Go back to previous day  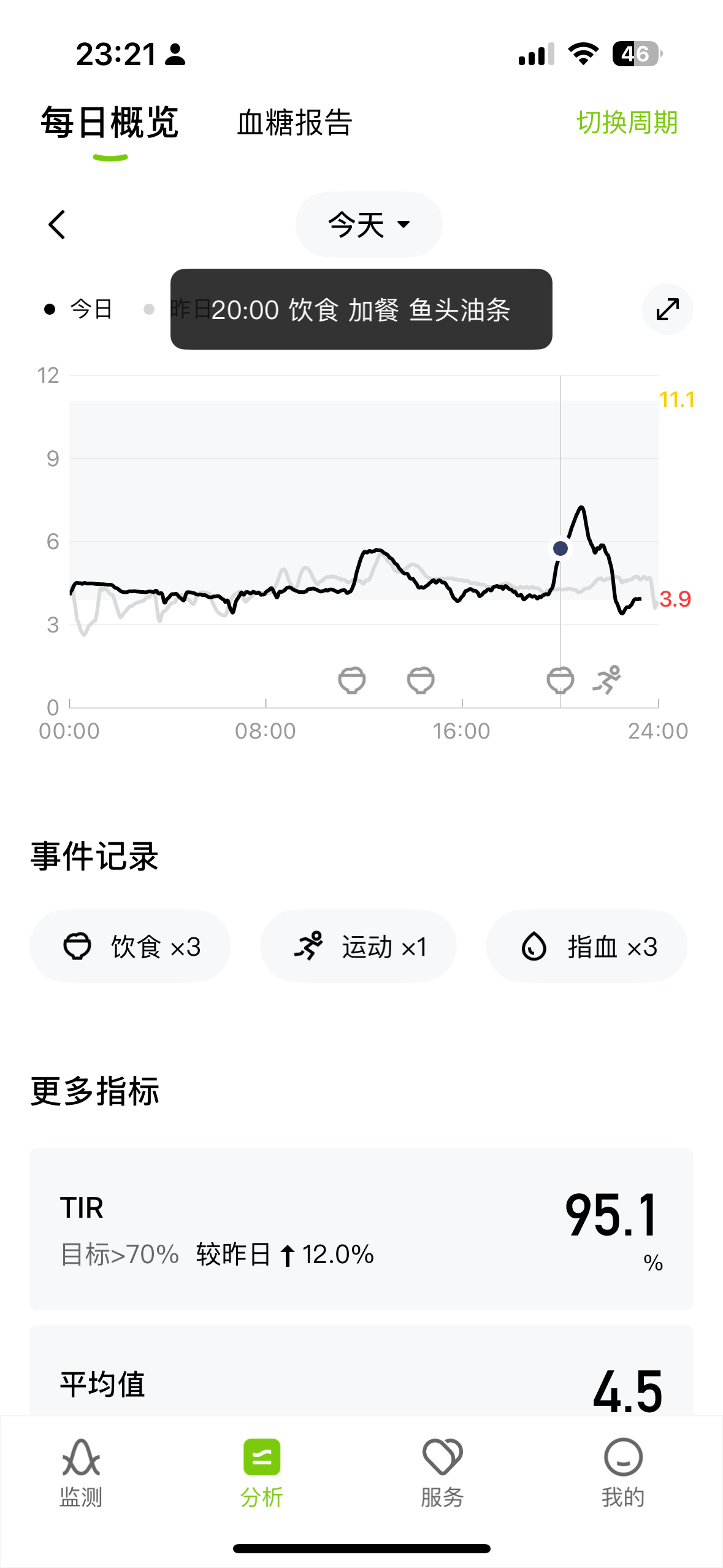pos(57,225)
